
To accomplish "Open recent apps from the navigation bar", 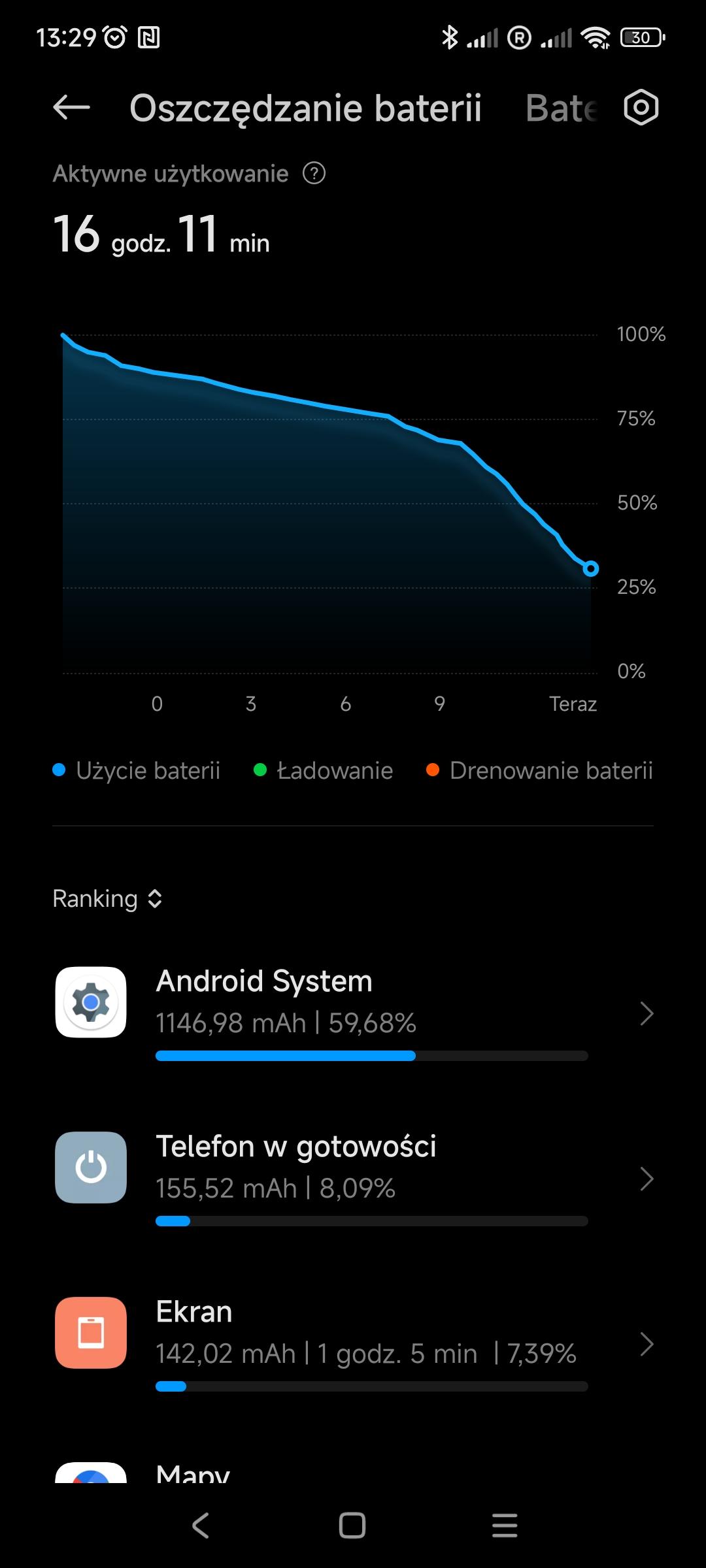I will click(x=504, y=1526).
